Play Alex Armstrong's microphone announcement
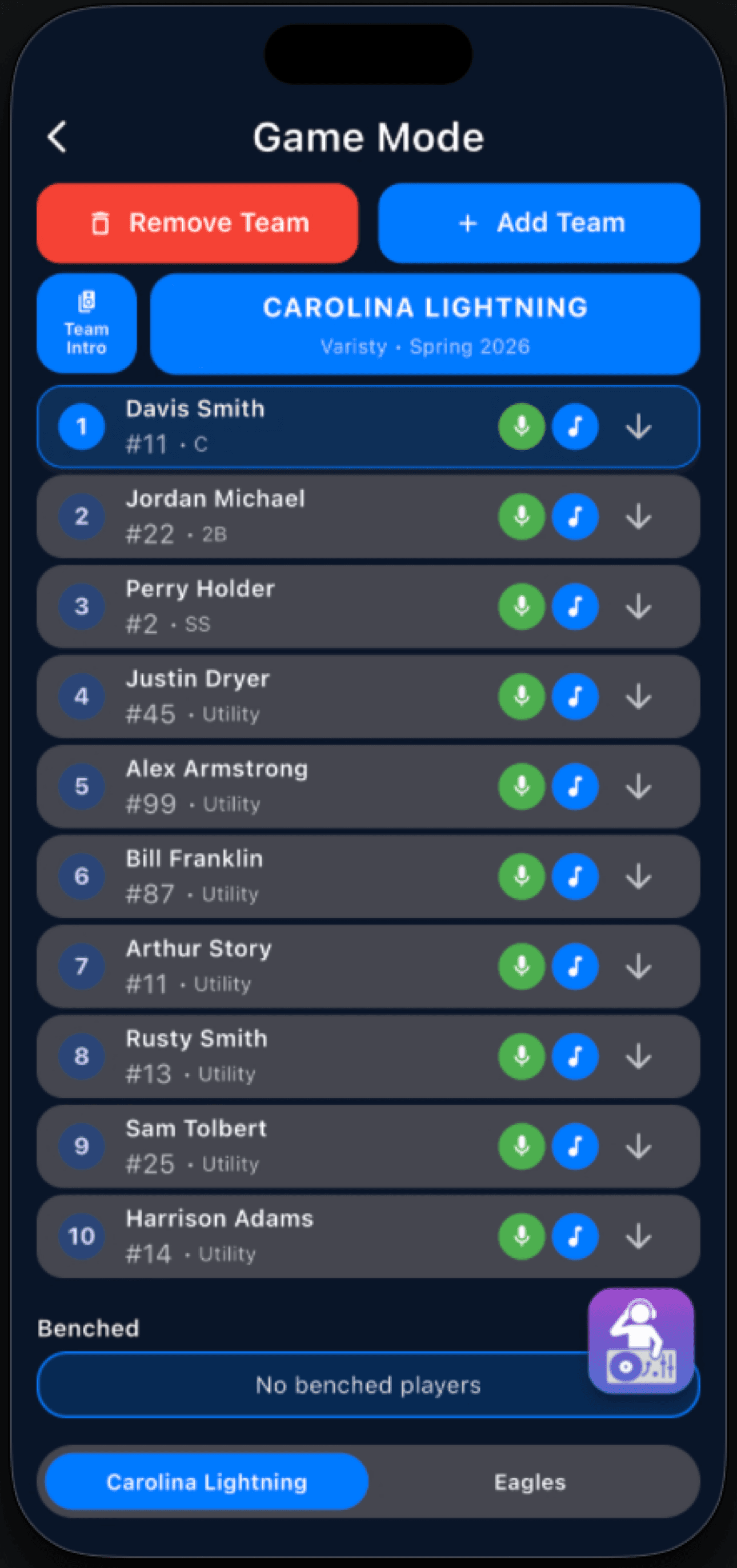 pyautogui.click(x=522, y=786)
